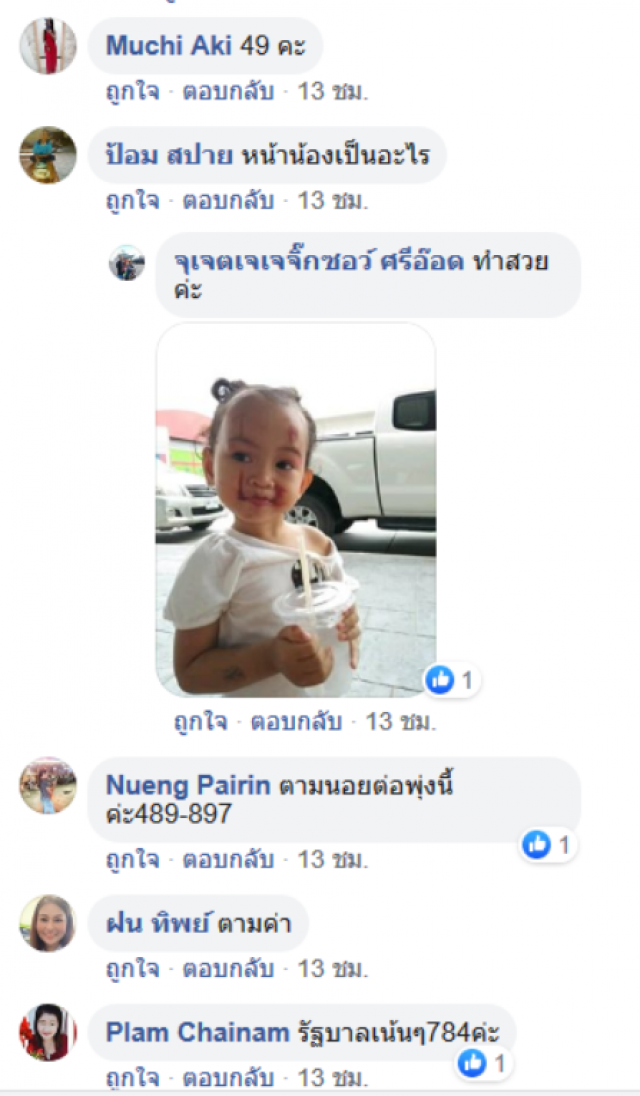Open Nueng Pairin's profile
640x1096 pixels.
pos(188,786)
